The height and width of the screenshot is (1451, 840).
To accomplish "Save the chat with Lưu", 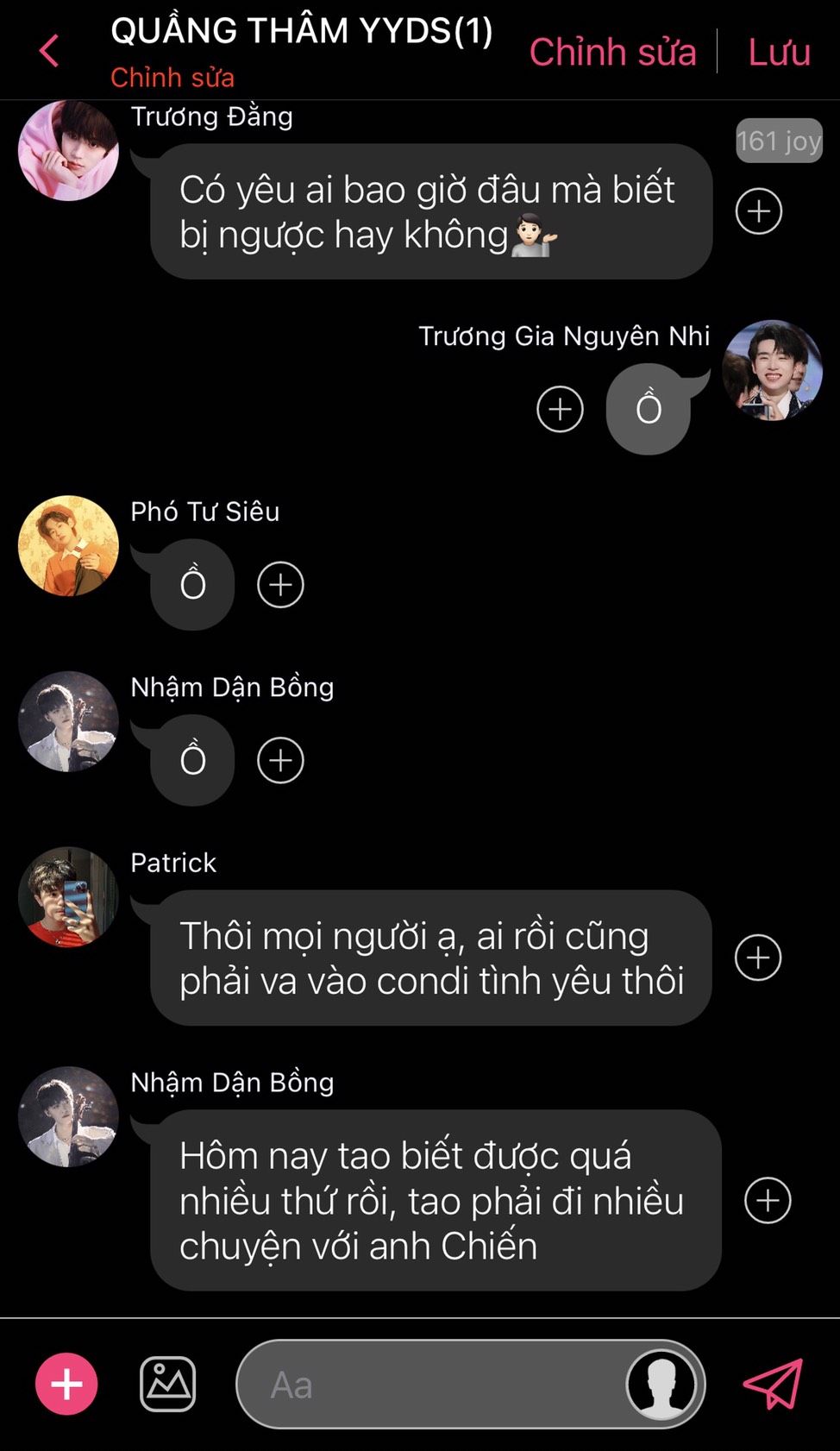I will (x=779, y=53).
